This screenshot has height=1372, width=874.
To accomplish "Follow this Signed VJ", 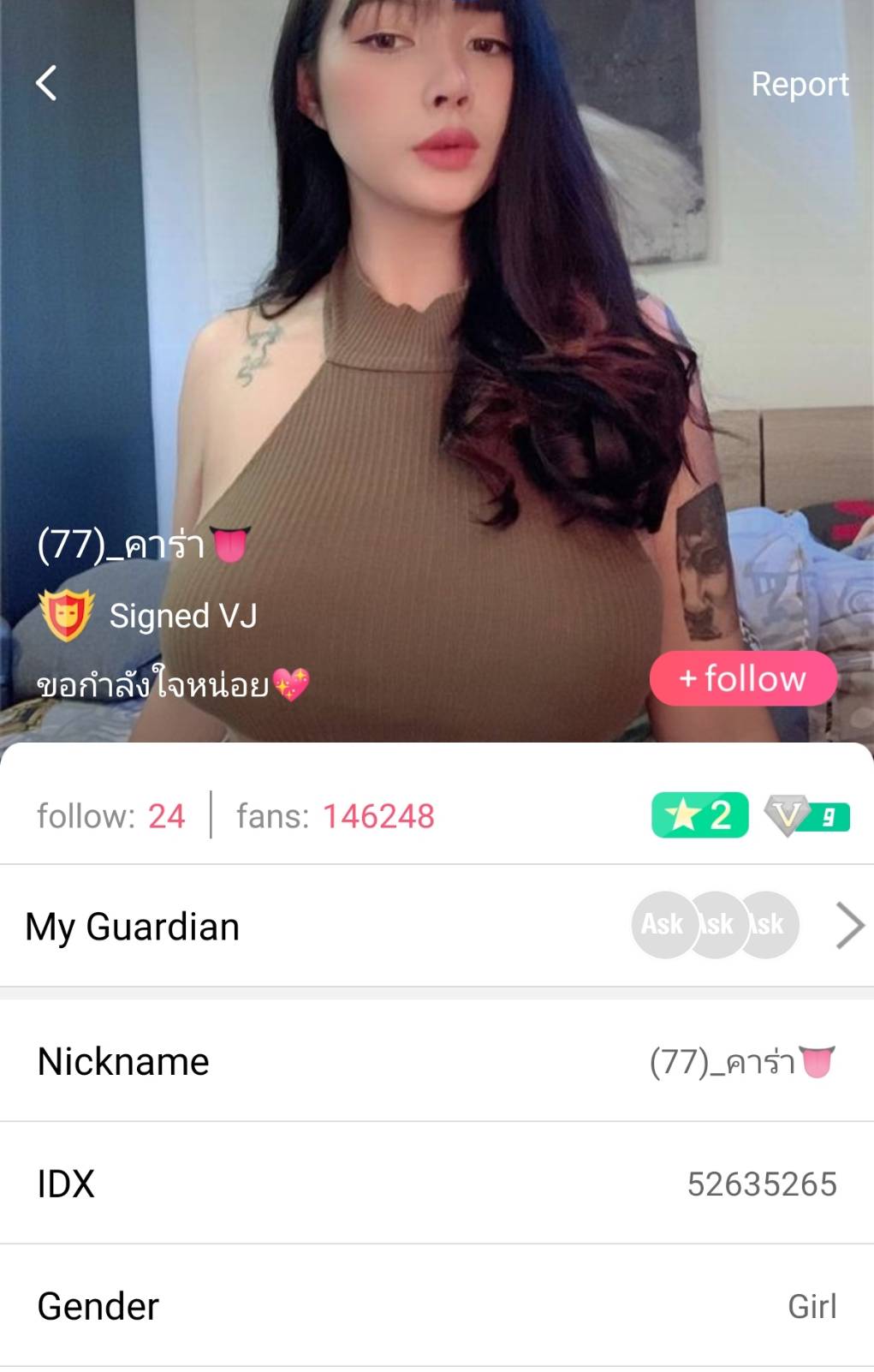I will point(742,678).
